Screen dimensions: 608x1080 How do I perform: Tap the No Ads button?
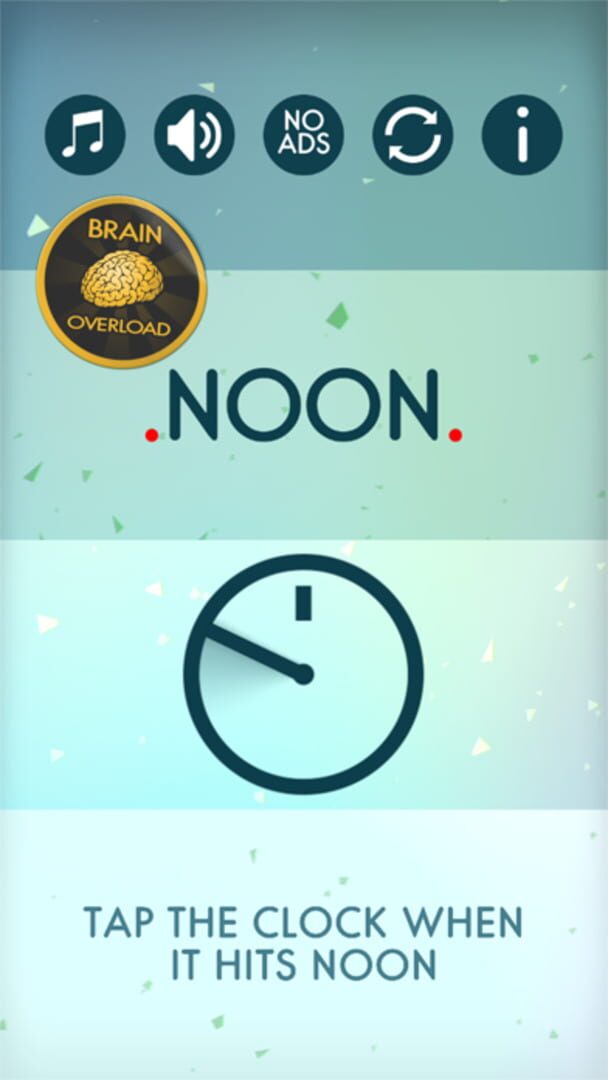pyautogui.click(x=303, y=135)
